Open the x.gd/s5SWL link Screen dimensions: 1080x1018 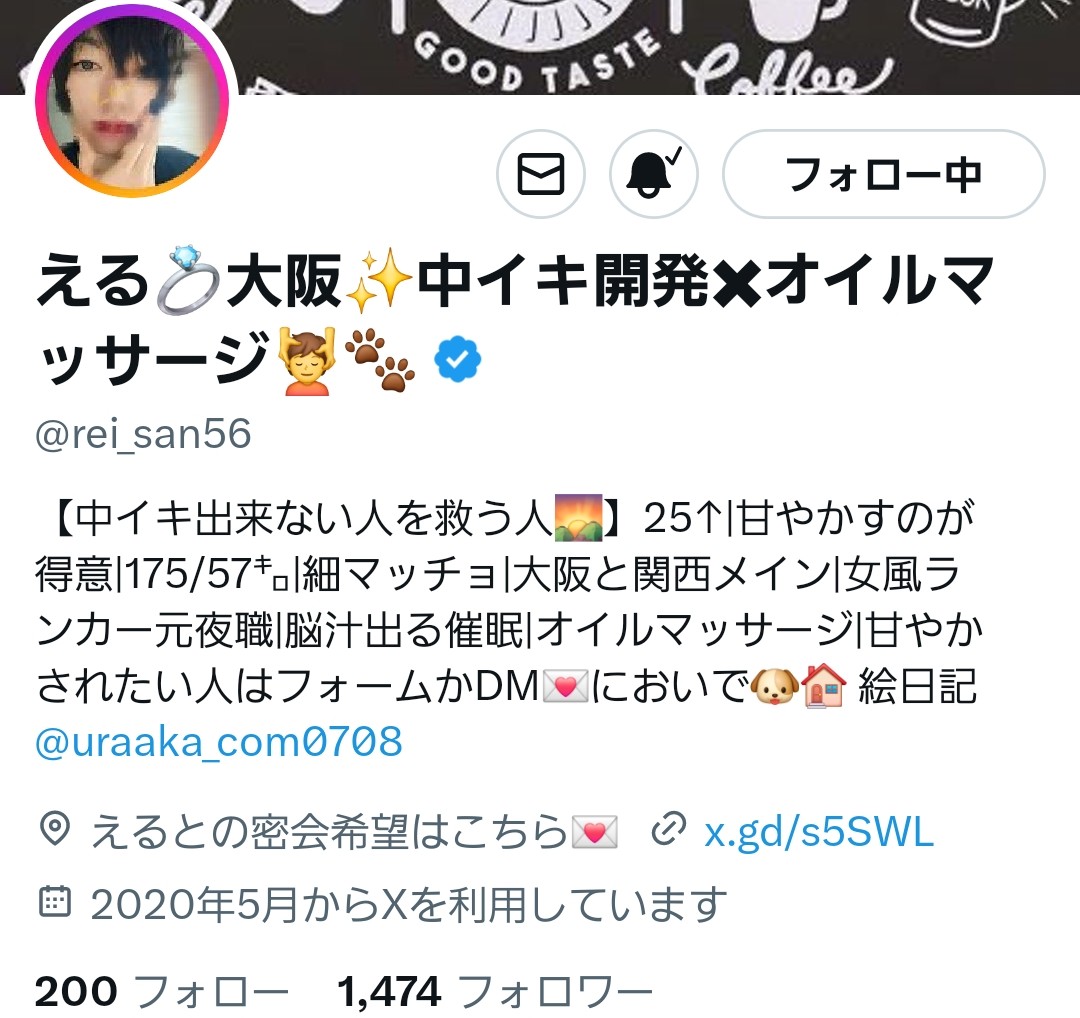[818, 832]
